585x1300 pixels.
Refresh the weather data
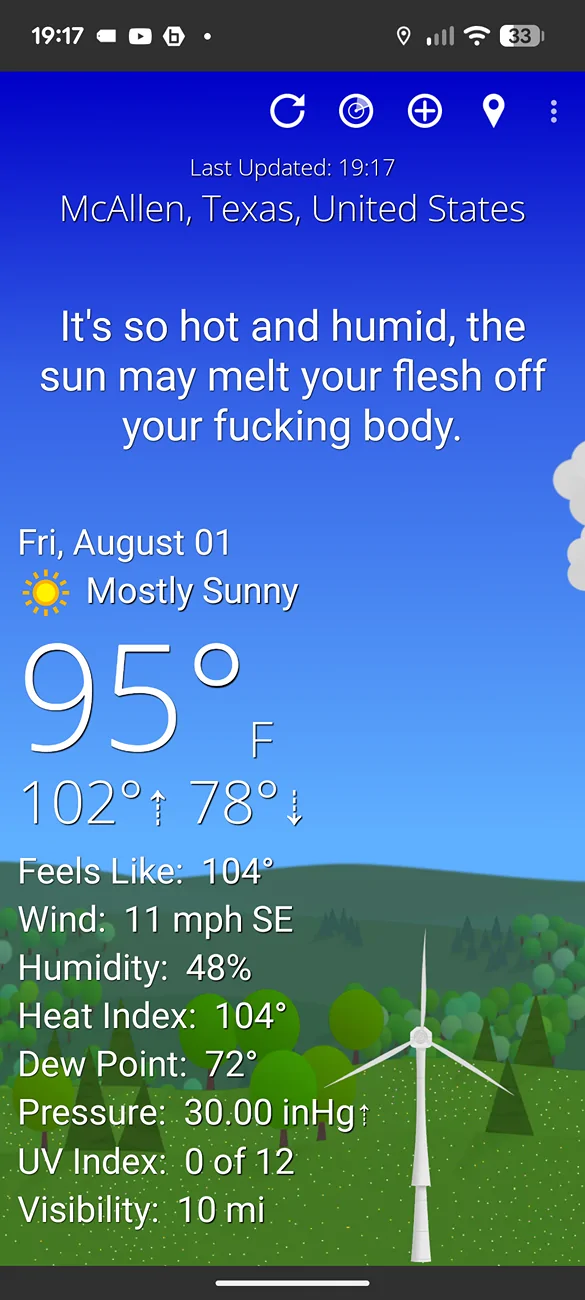pyautogui.click(x=287, y=111)
